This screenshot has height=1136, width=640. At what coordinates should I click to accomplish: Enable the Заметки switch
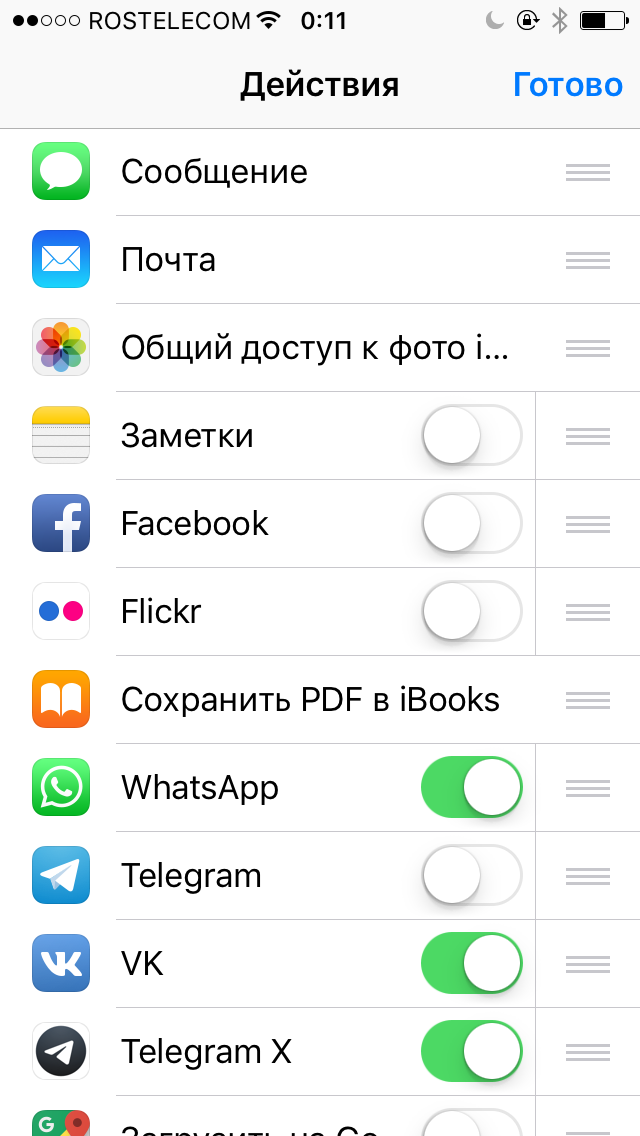(x=472, y=436)
